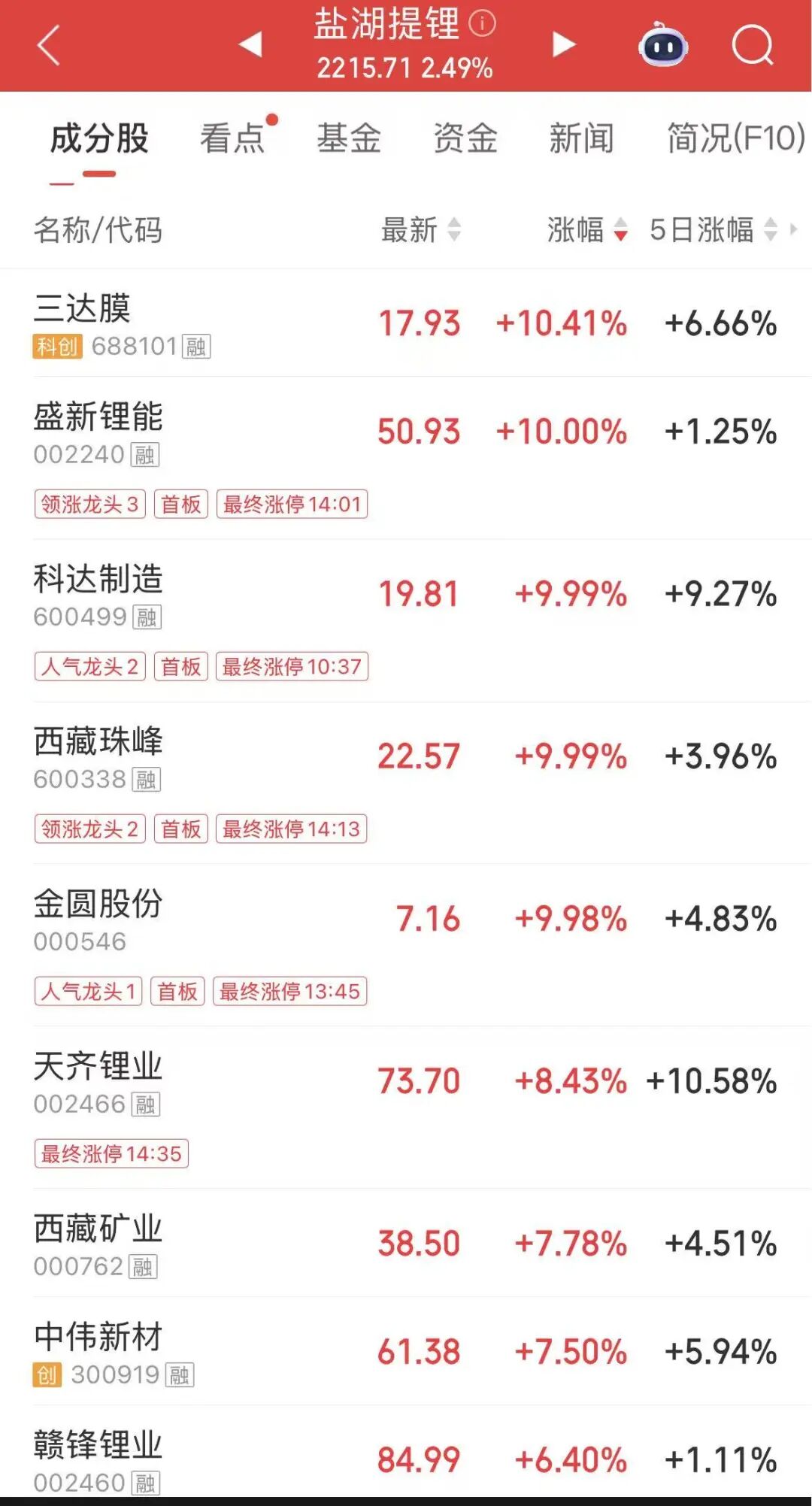
Task: Switch to the 基金 tab
Action: point(349,139)
